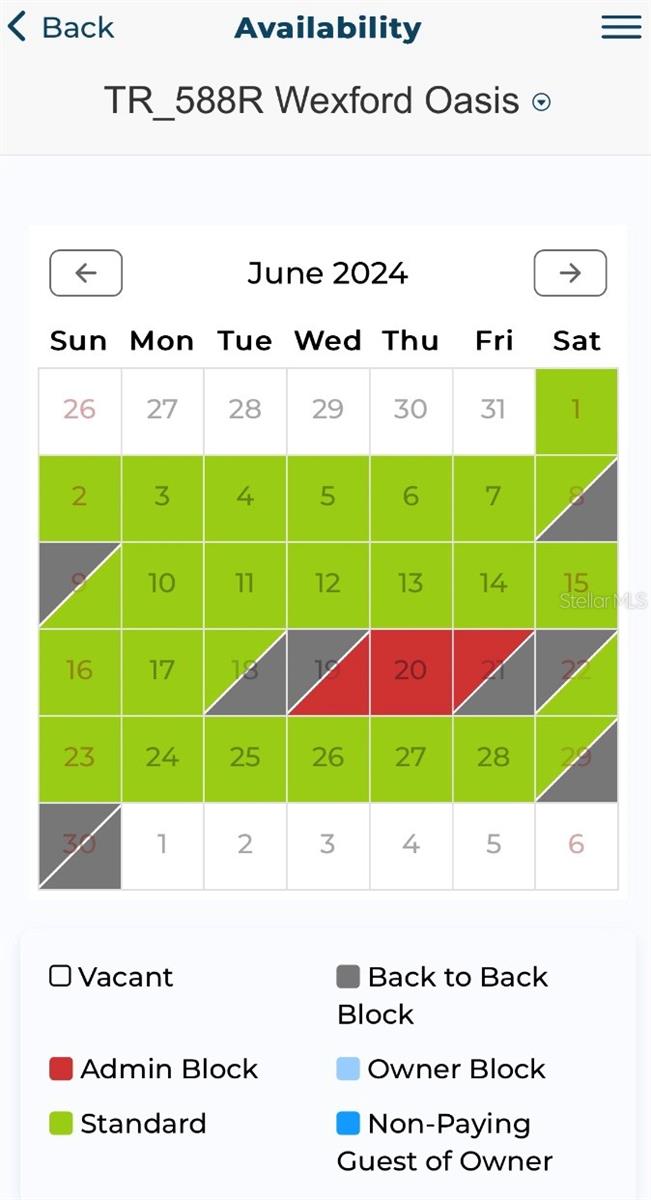Open the hamburger menu
The height and width of the screenshot is (1200, 651).
click(621, 28)
